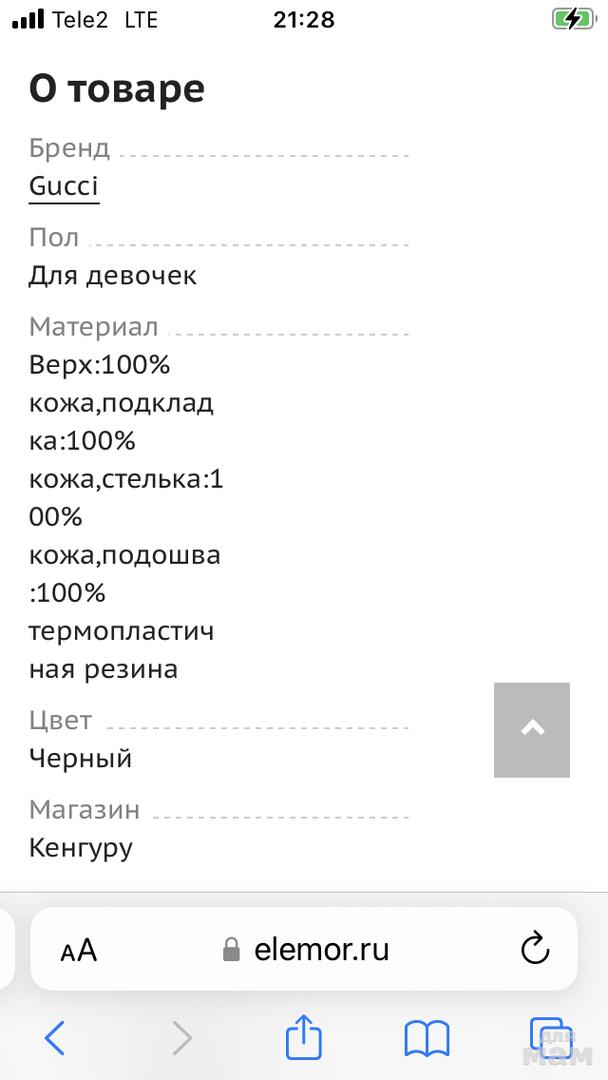Viewport: 608px width, 1080px height.
Task: Open the reader text size menu
Action: click(79, 950)
